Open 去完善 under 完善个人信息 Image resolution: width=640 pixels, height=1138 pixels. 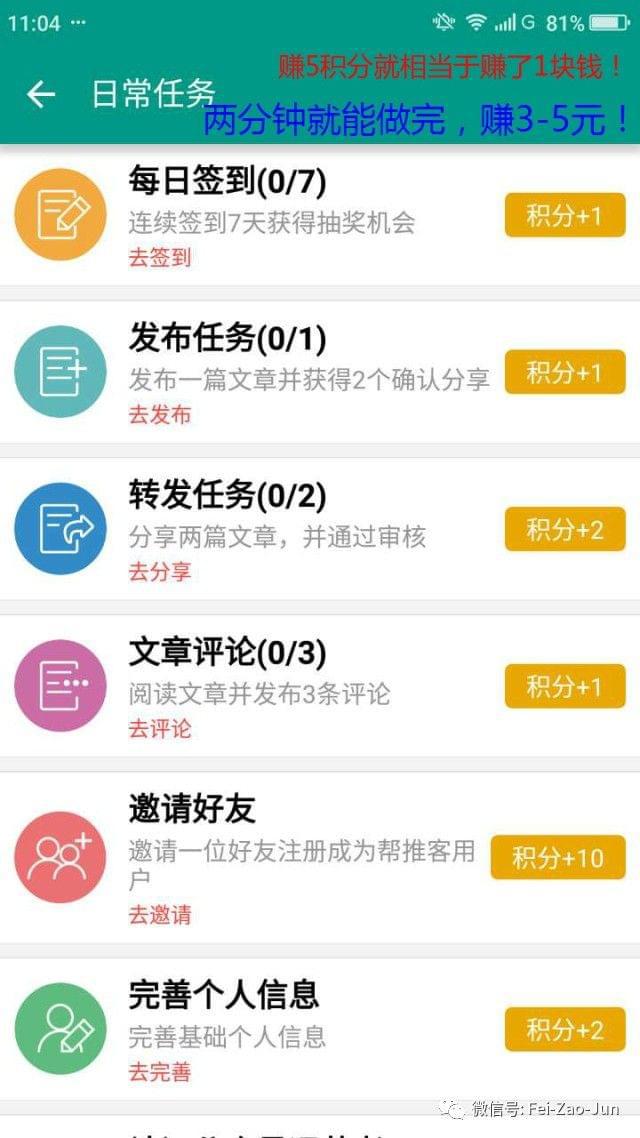tap(160, 1072)
